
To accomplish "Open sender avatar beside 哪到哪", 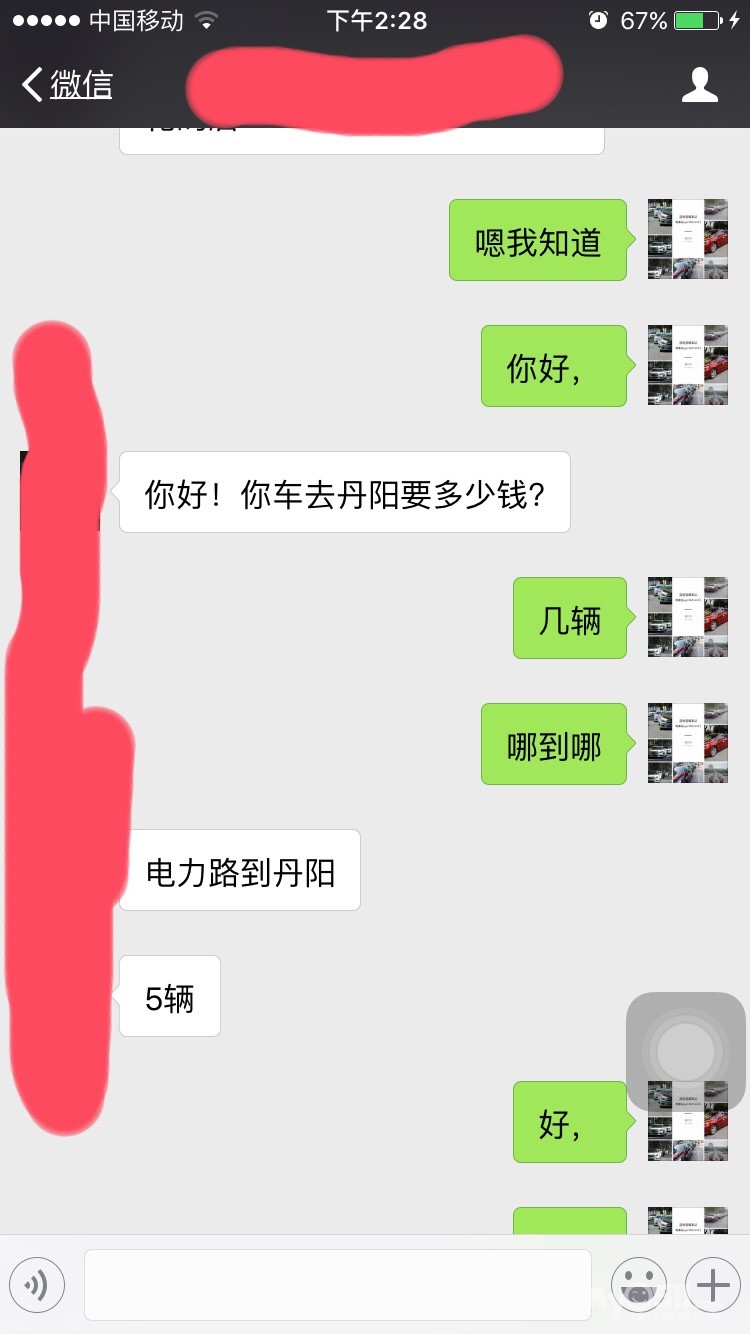I will click(687, 743).
